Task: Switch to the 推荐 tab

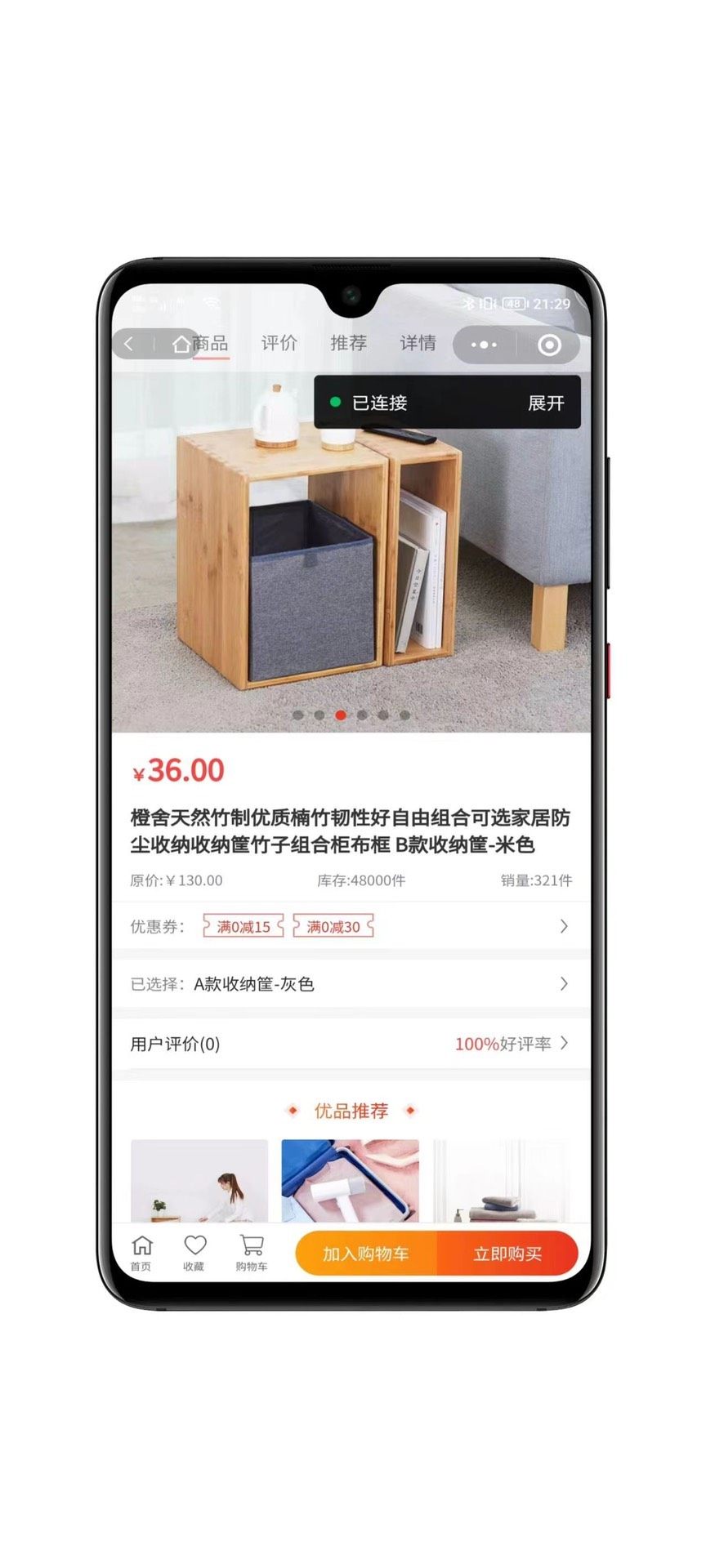Action: coord(348,343)
